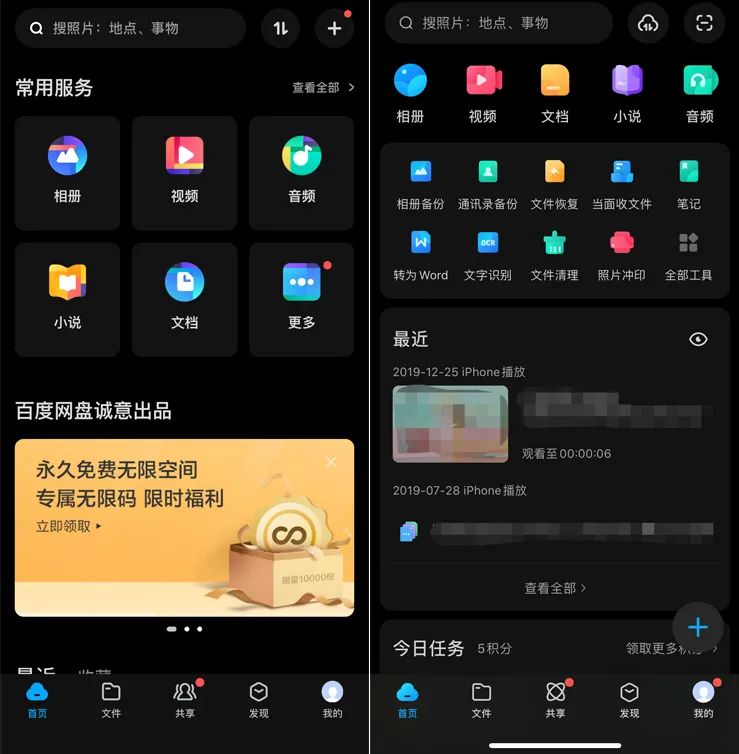Open 相册备份 tool

[x=420, y=183]
